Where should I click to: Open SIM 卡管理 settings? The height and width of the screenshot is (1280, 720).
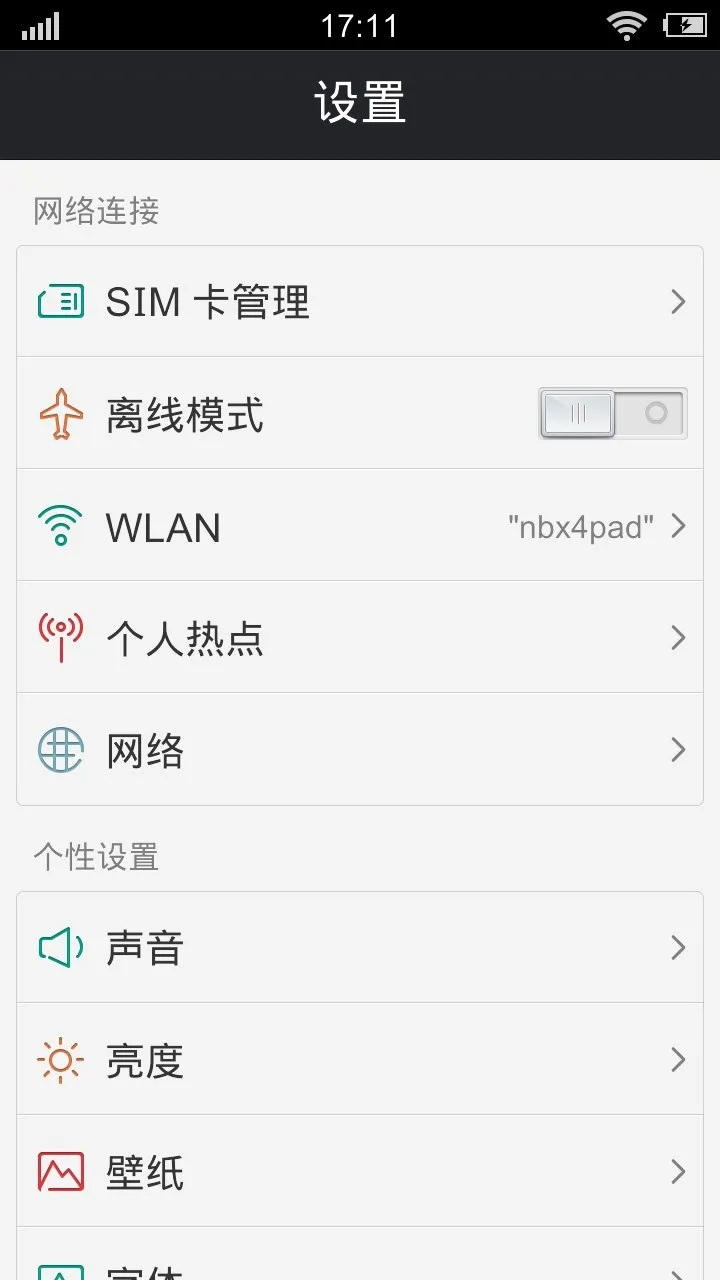pos(360,301)
